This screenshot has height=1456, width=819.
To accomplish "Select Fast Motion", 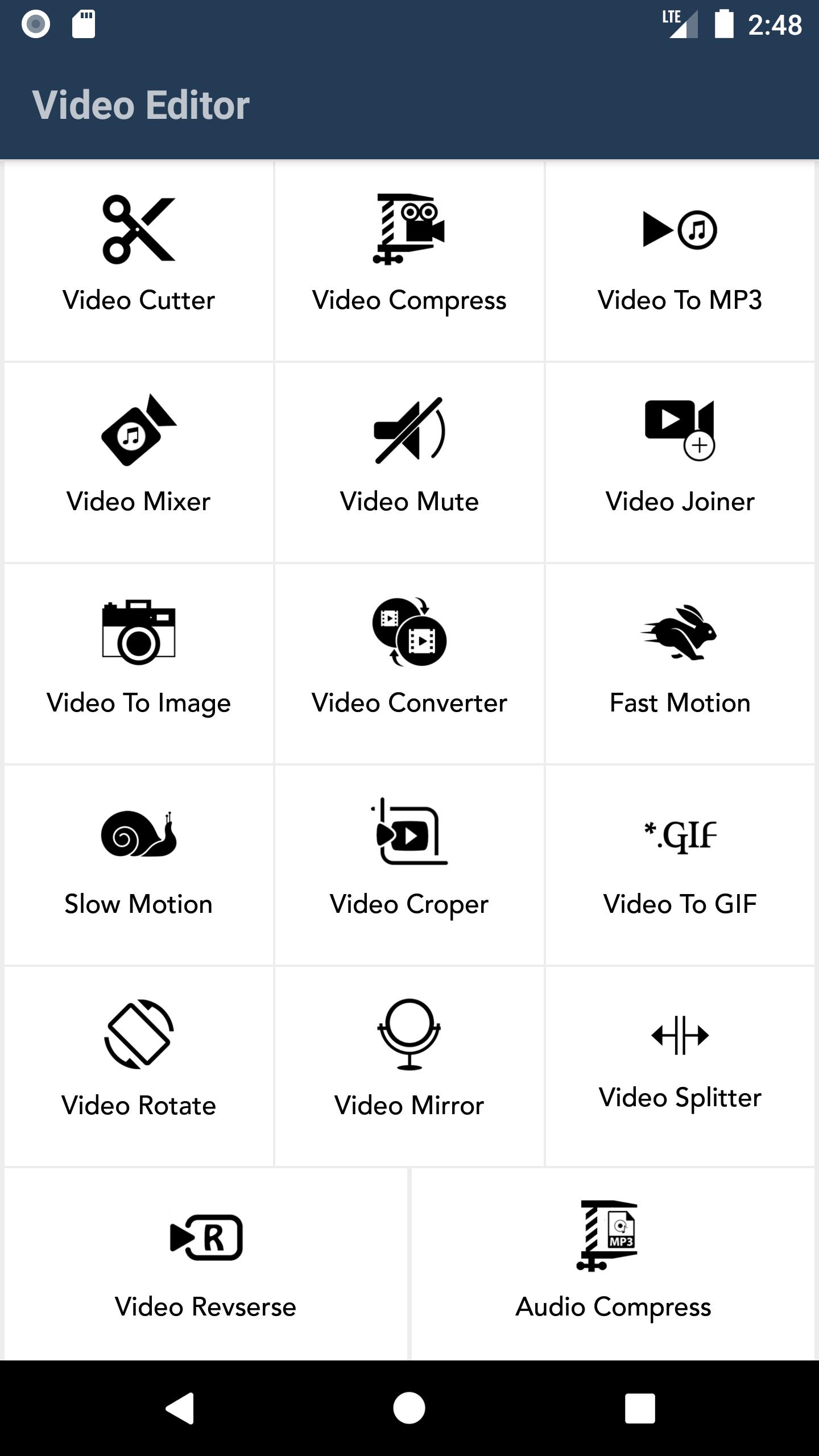I will (x=680, y=663).
